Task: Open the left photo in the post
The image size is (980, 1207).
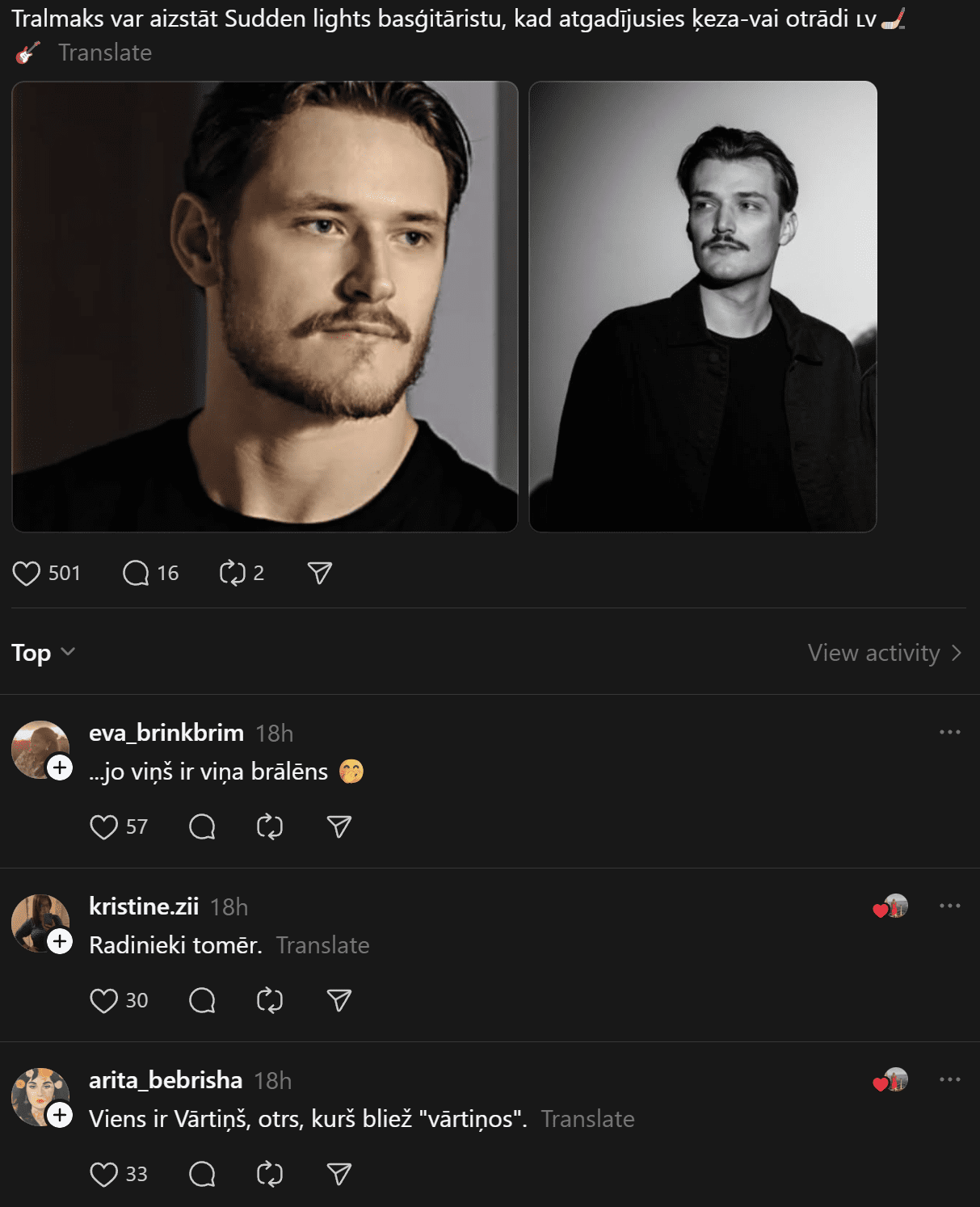Action: pos(264,306)
